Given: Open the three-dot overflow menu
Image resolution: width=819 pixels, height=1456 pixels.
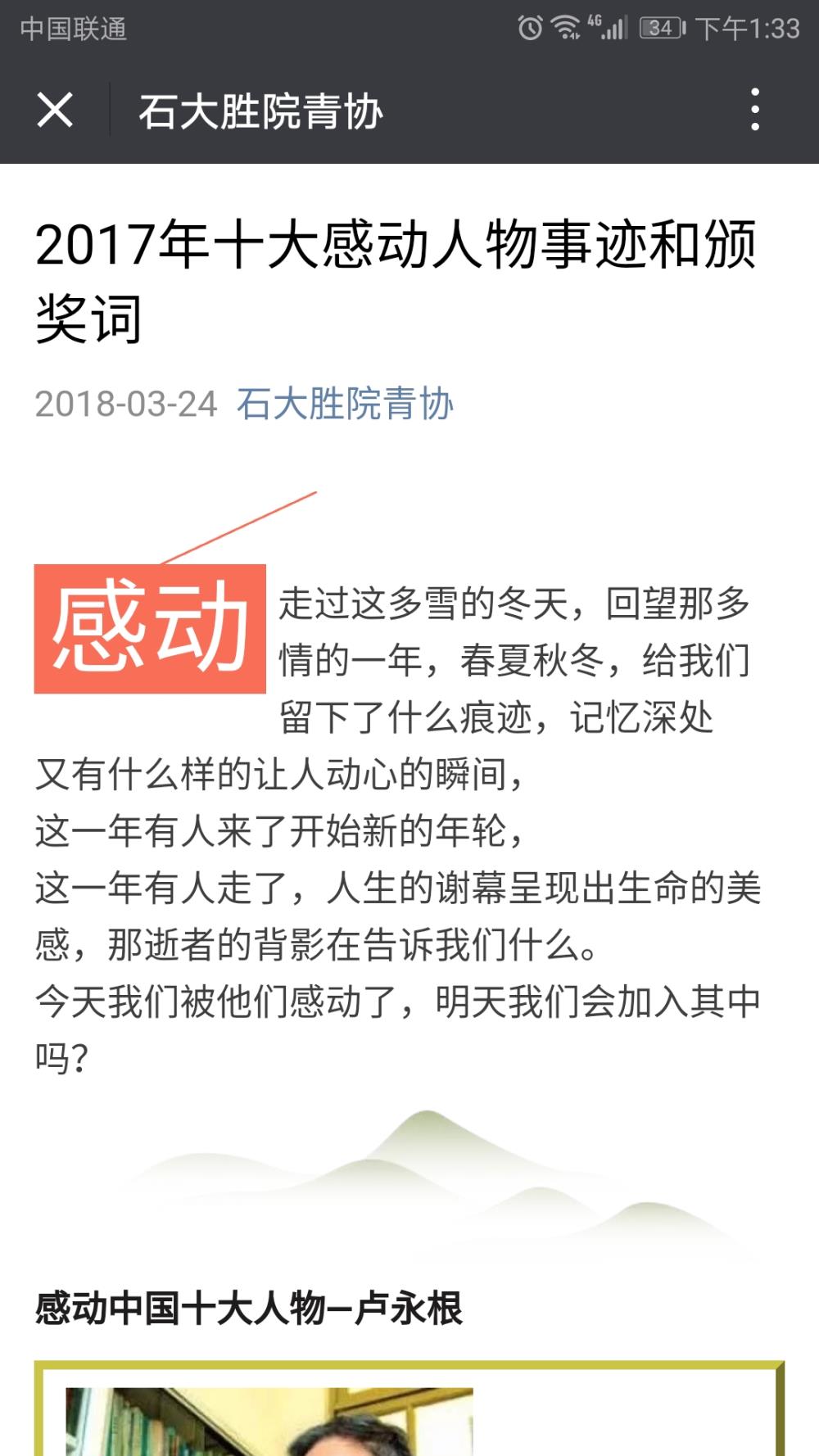Looking at the screenshot, I should (755, 110).
